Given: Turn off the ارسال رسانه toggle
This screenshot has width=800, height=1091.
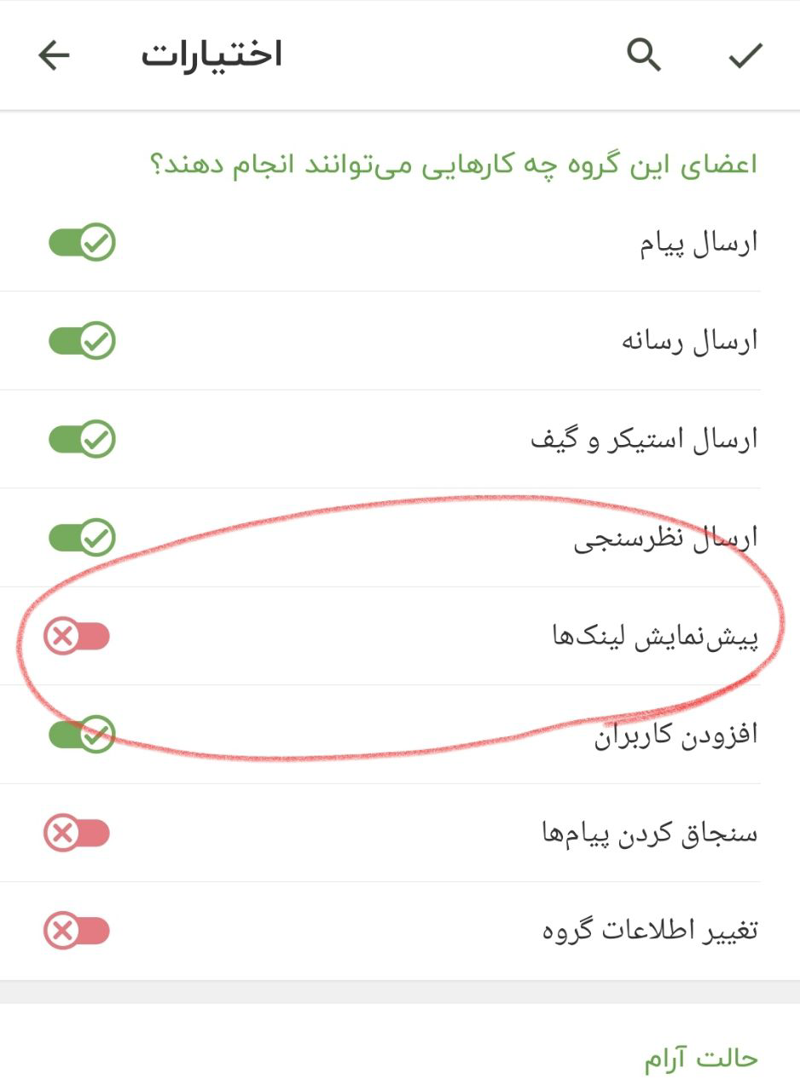Looking at the screenshot, I should click(x=82, y=341).
